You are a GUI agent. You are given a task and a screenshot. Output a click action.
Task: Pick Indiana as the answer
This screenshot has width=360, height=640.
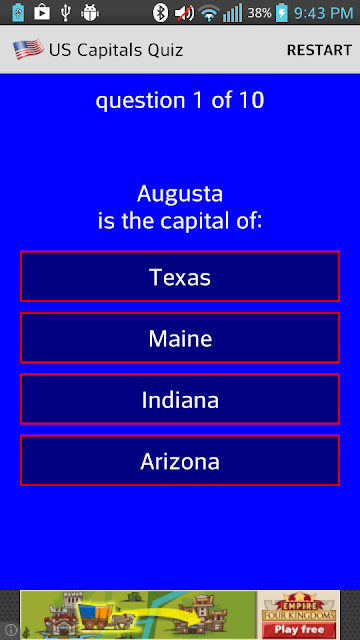click(180, 399)
